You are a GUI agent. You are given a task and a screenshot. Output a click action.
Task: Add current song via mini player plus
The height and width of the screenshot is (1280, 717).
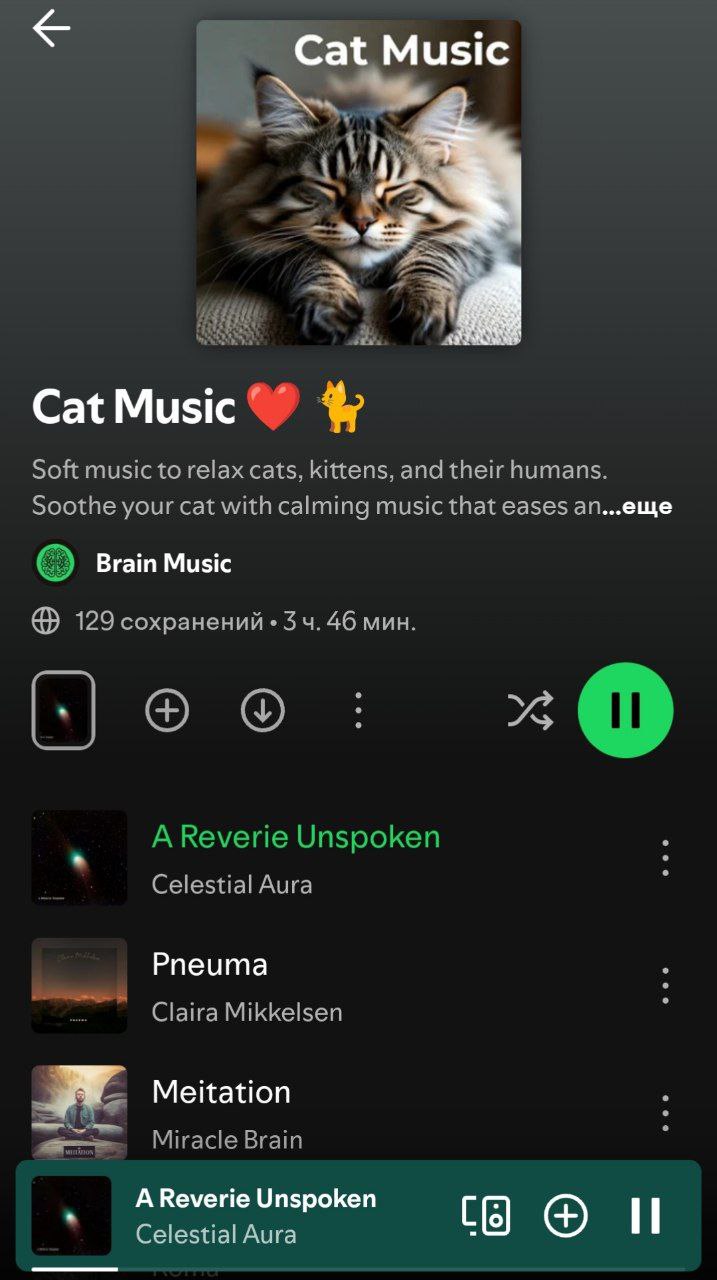click(566, 1216)
